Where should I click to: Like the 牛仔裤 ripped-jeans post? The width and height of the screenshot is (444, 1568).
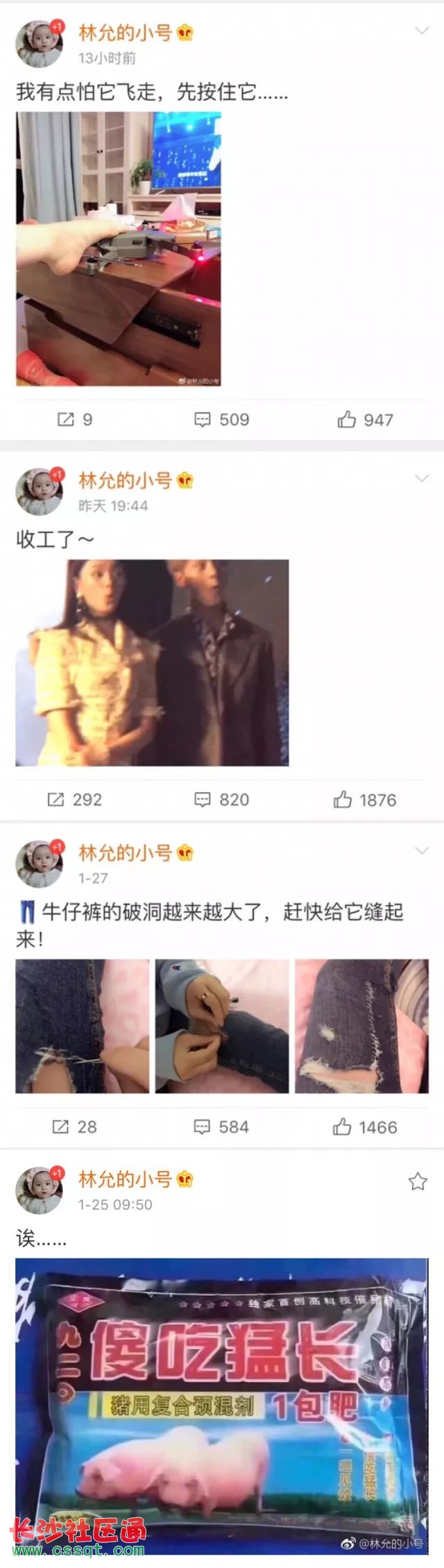(x=365, y=1127)
